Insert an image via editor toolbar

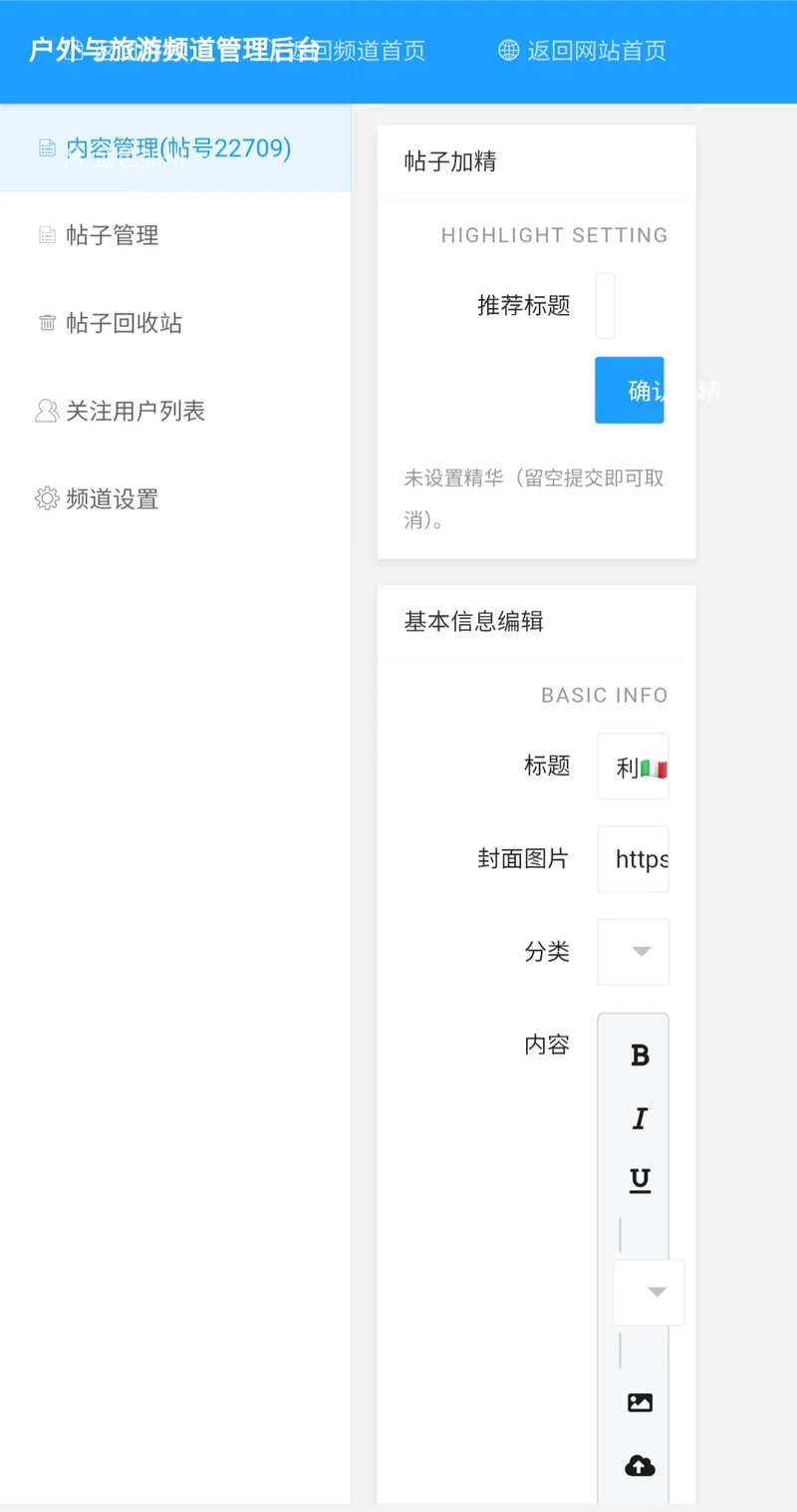[x=640, y=1403]
